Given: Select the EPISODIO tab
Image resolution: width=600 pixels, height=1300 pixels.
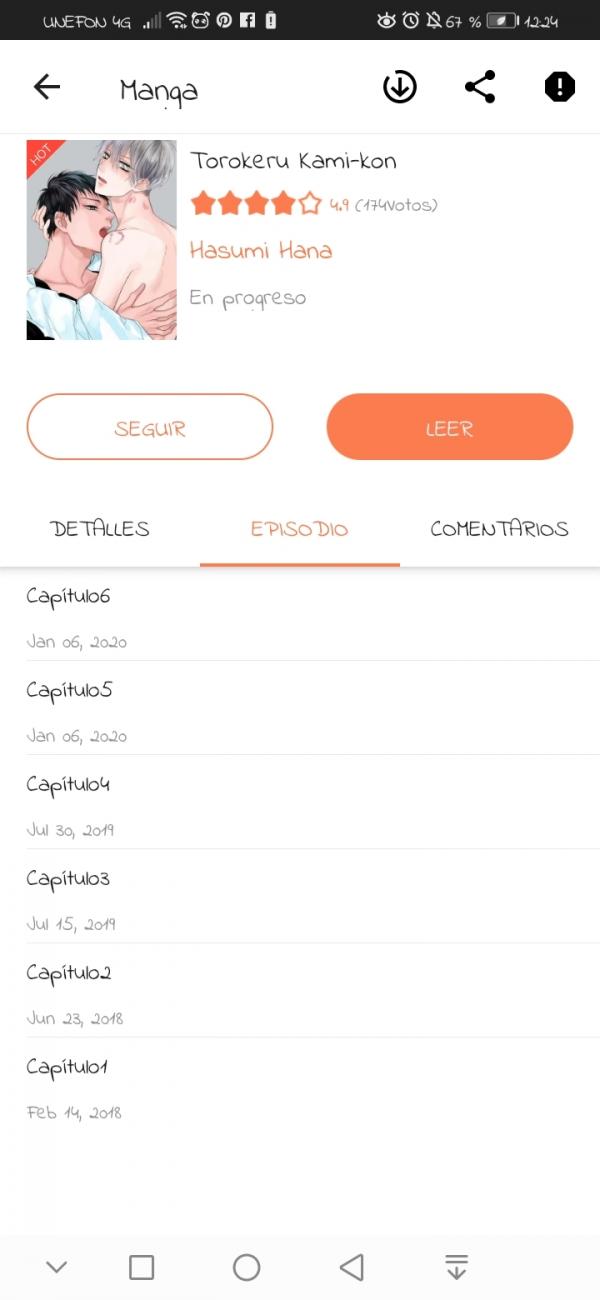Looking at the screenshot, I should tap(300, 529).
